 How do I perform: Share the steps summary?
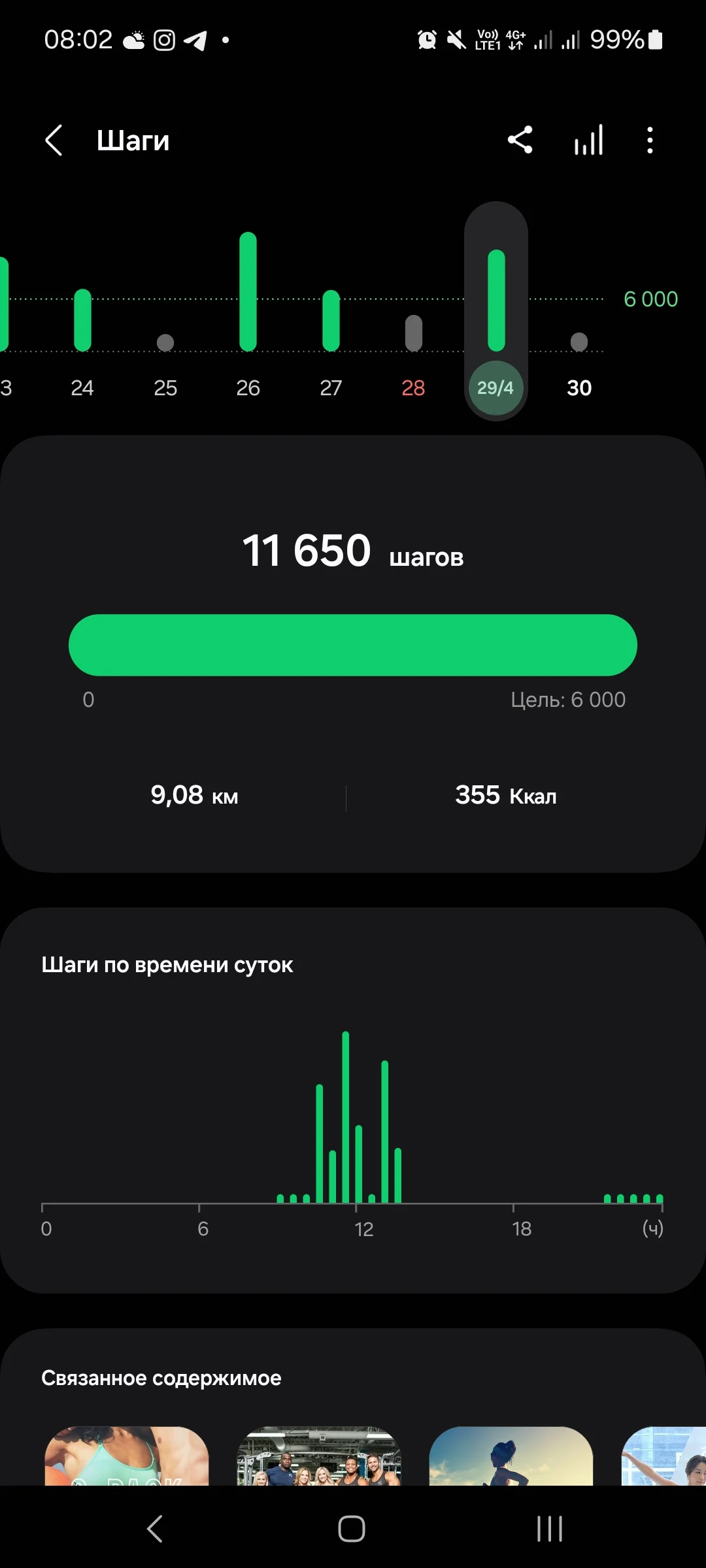[520, 140]
